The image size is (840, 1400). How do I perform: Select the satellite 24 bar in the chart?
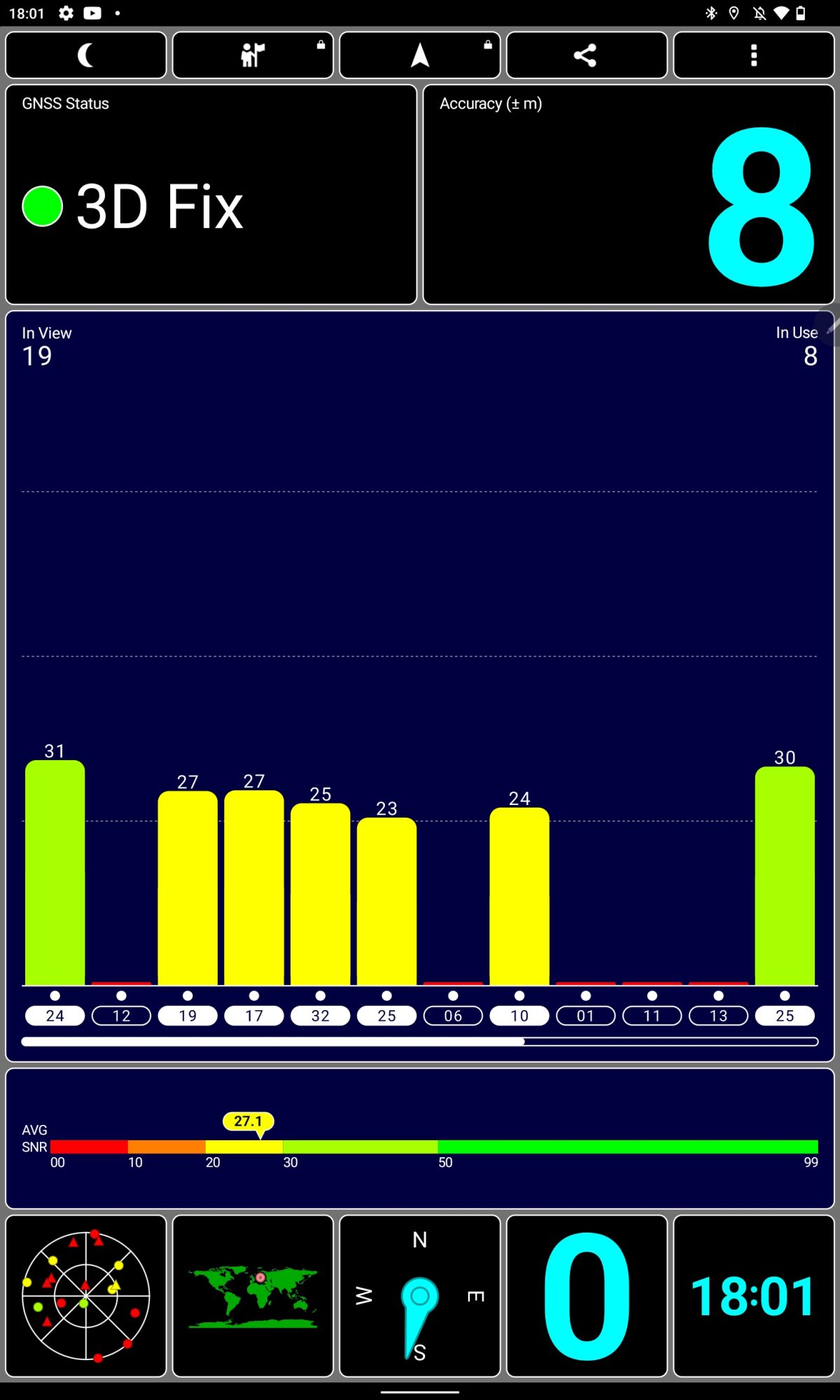55,872
